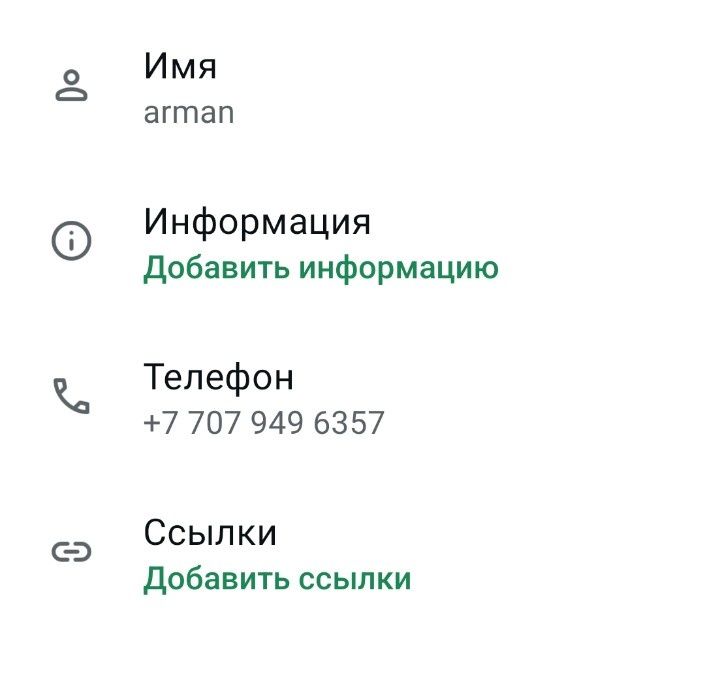Tap Добавить ссылки under Ссылки
705x684 pixels.
[277, 579]
